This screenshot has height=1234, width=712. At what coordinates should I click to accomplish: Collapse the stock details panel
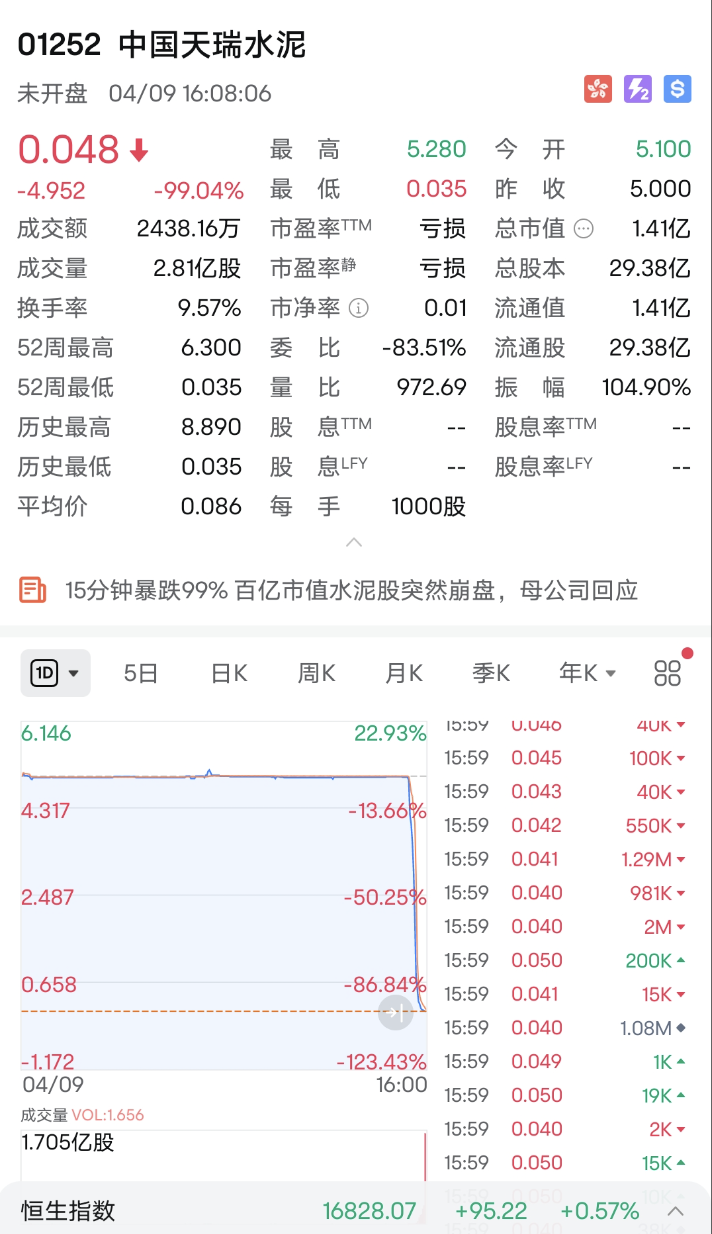coord(354,542)
